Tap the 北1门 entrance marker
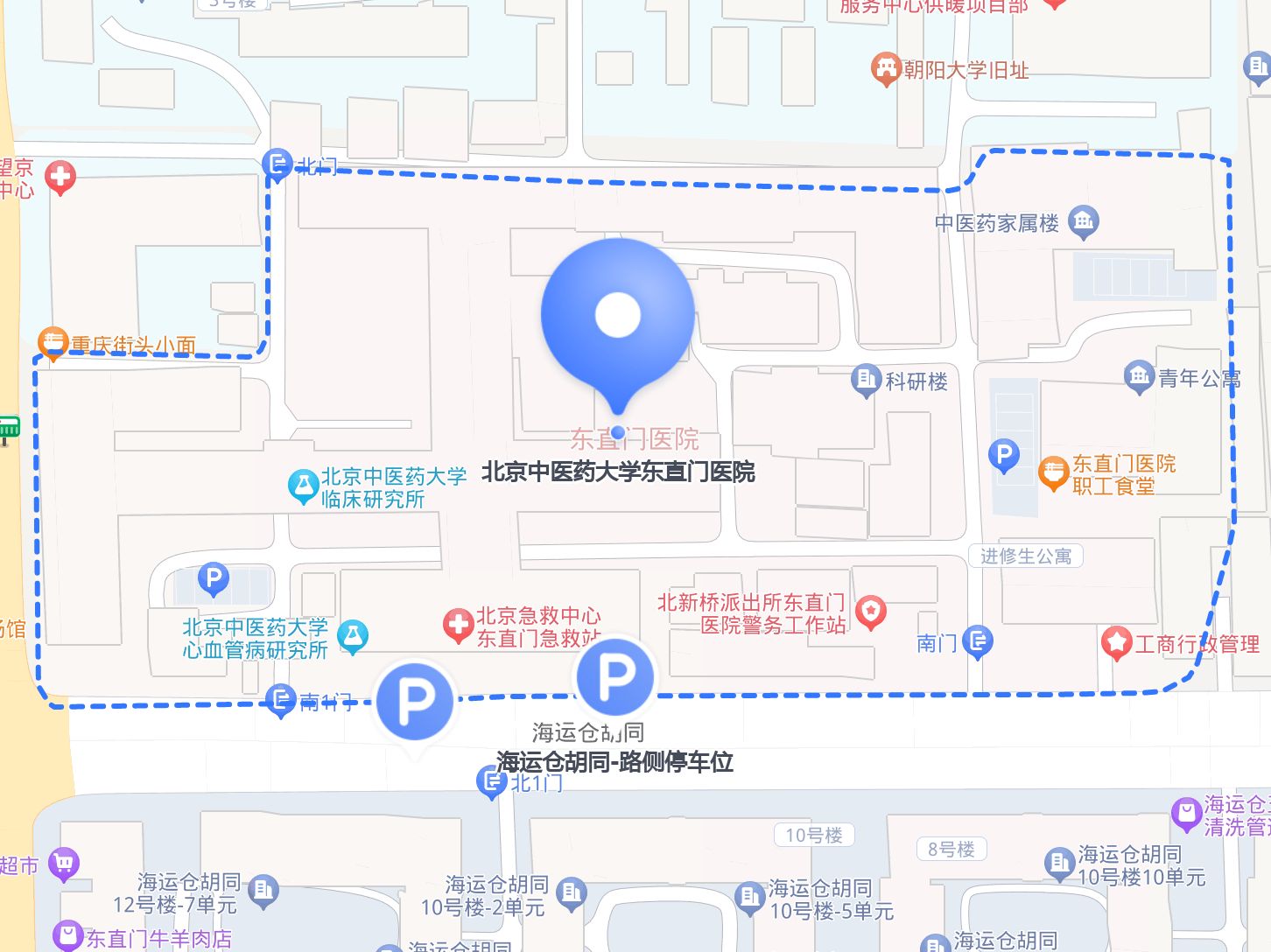 coord(490,780)
